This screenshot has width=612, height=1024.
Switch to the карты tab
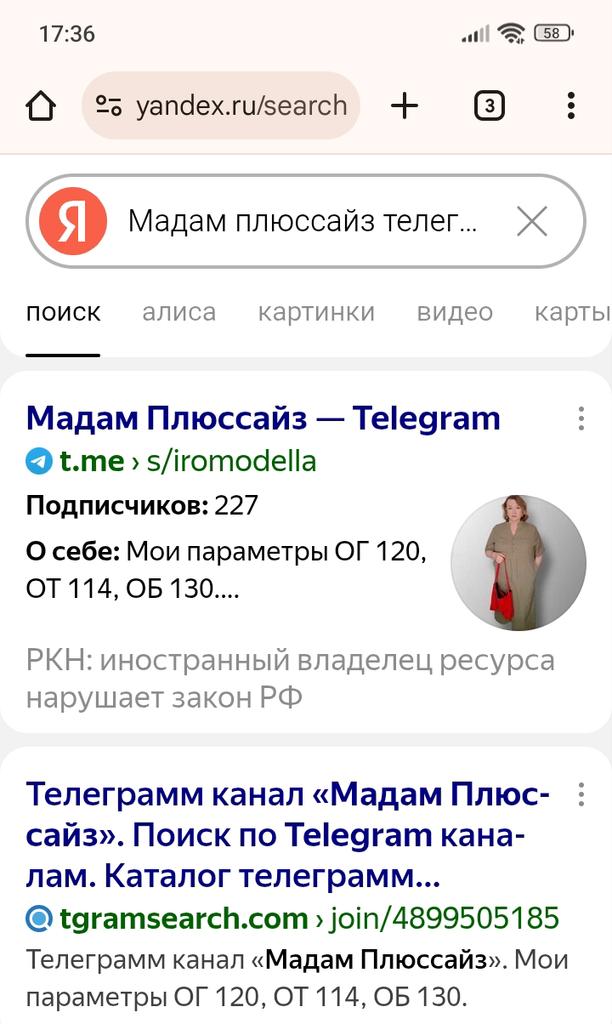572,312
